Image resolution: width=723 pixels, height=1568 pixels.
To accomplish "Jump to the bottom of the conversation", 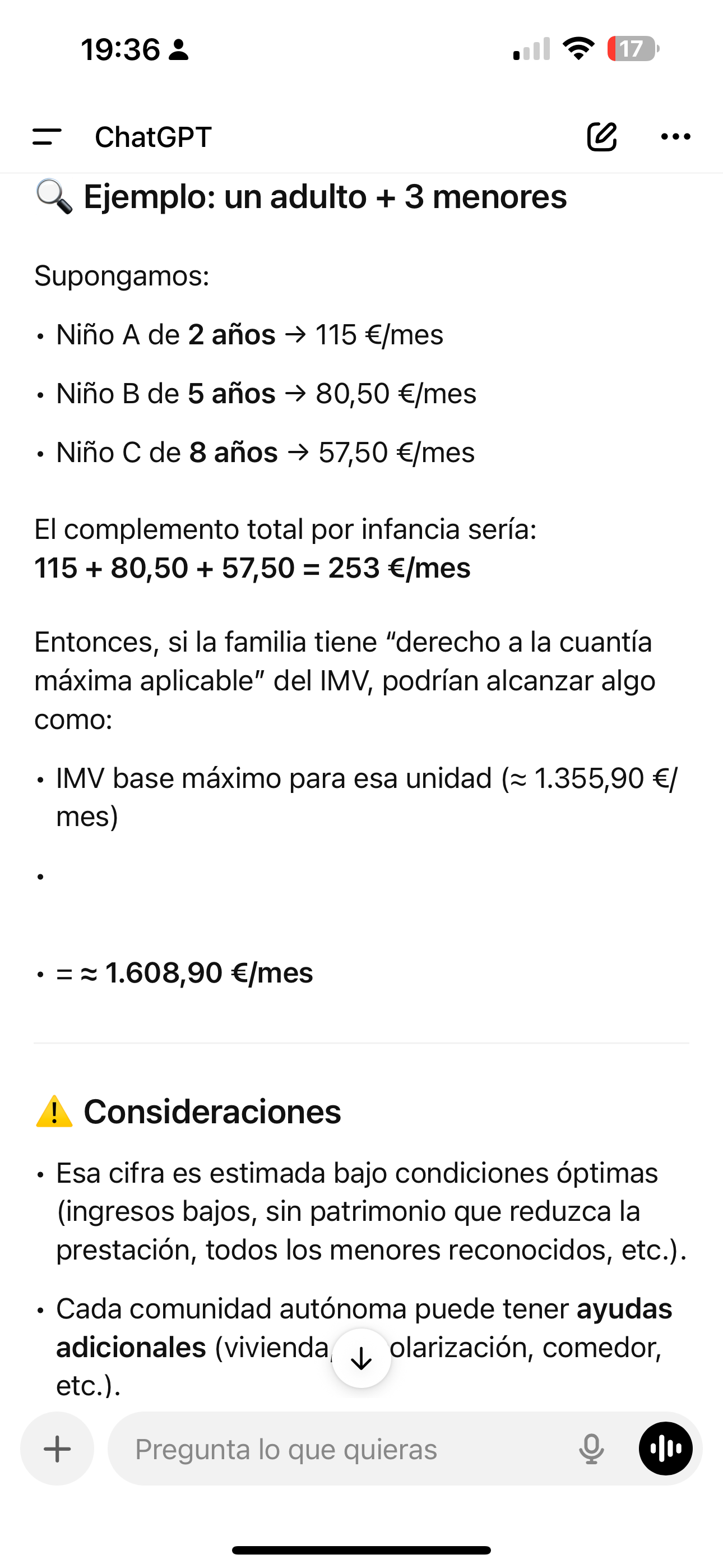I will pos(361,1358).
